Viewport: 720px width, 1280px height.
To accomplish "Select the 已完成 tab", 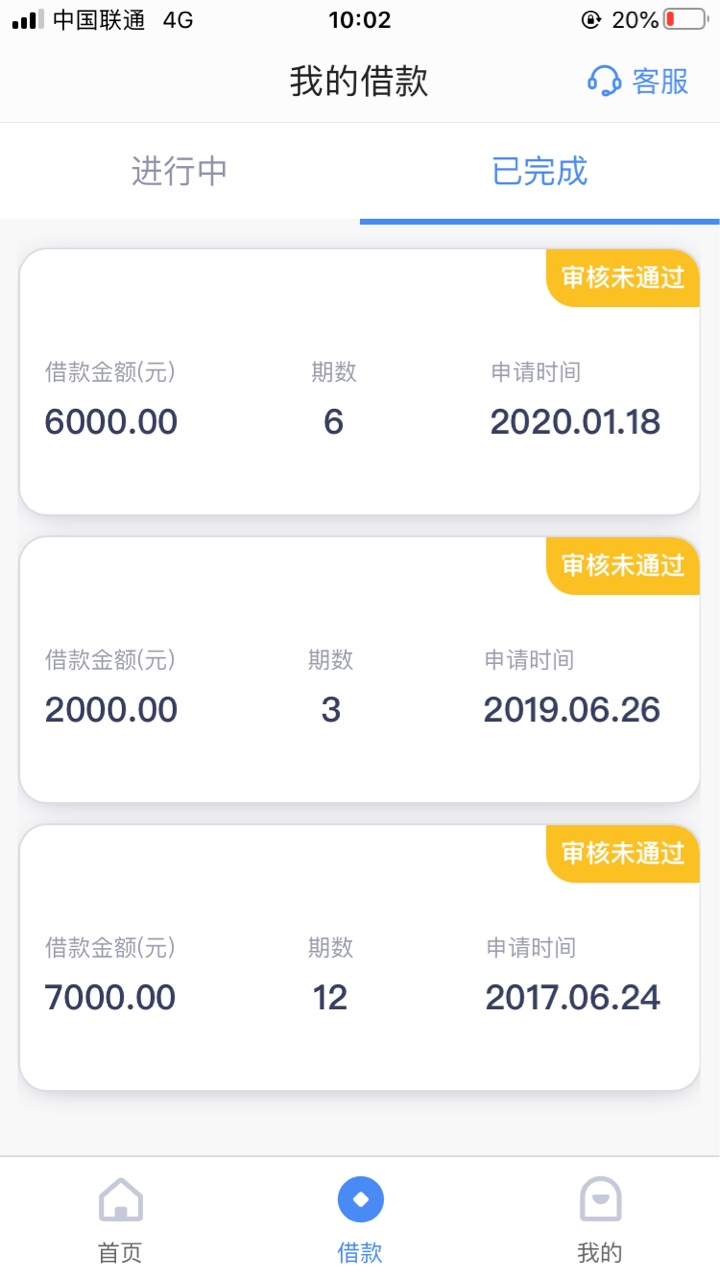I will click(x=540, y=172).
